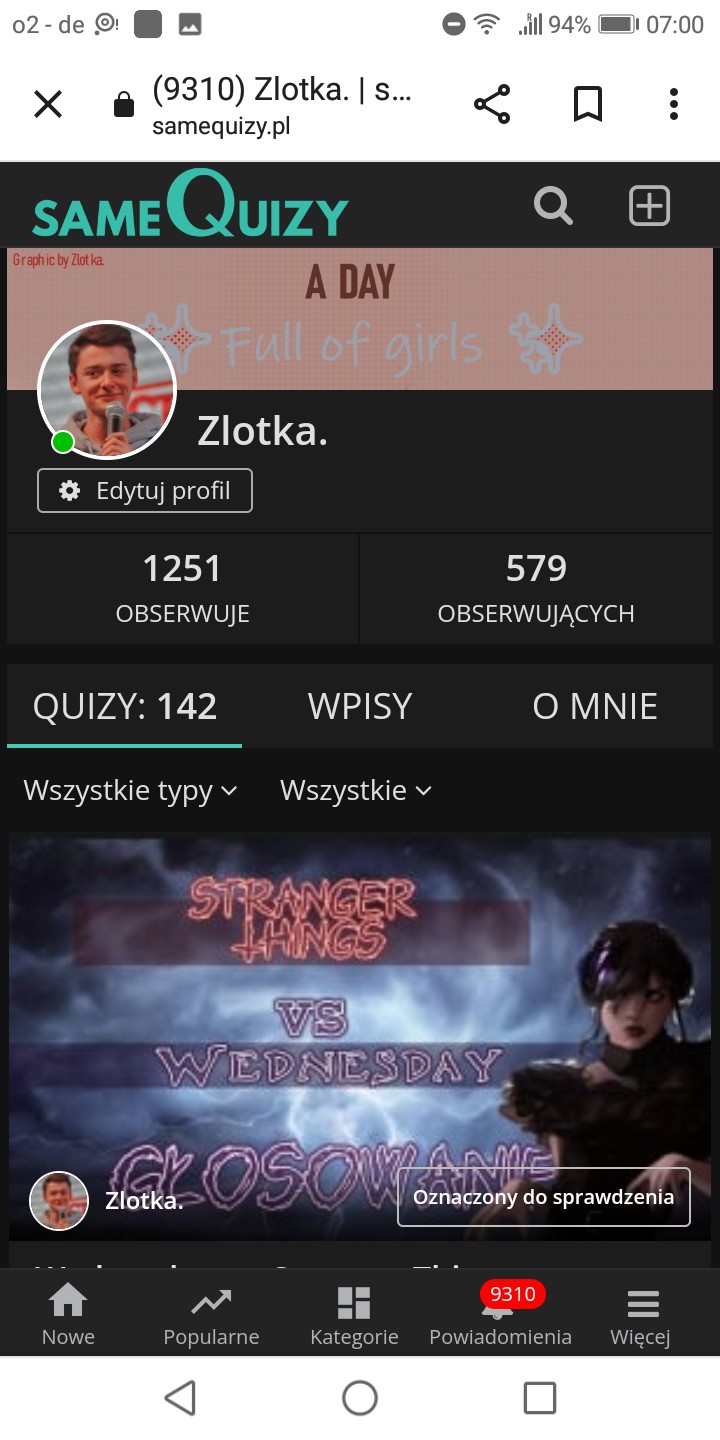Image resolution: width=720 pixels, height=1440 pixels.
Task: Share this page
Action: pyautogui.click(x=491, y=104)
